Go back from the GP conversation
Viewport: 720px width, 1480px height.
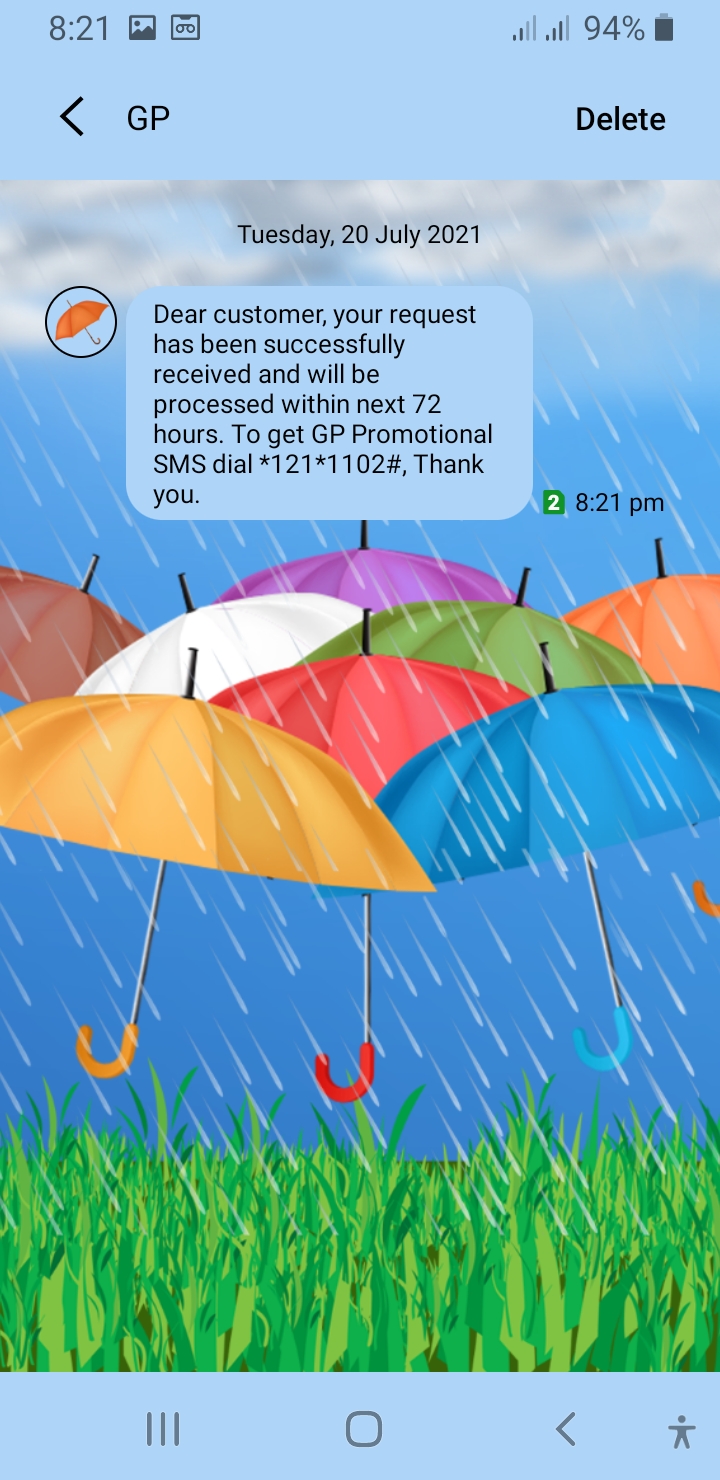tap(72, 118)
